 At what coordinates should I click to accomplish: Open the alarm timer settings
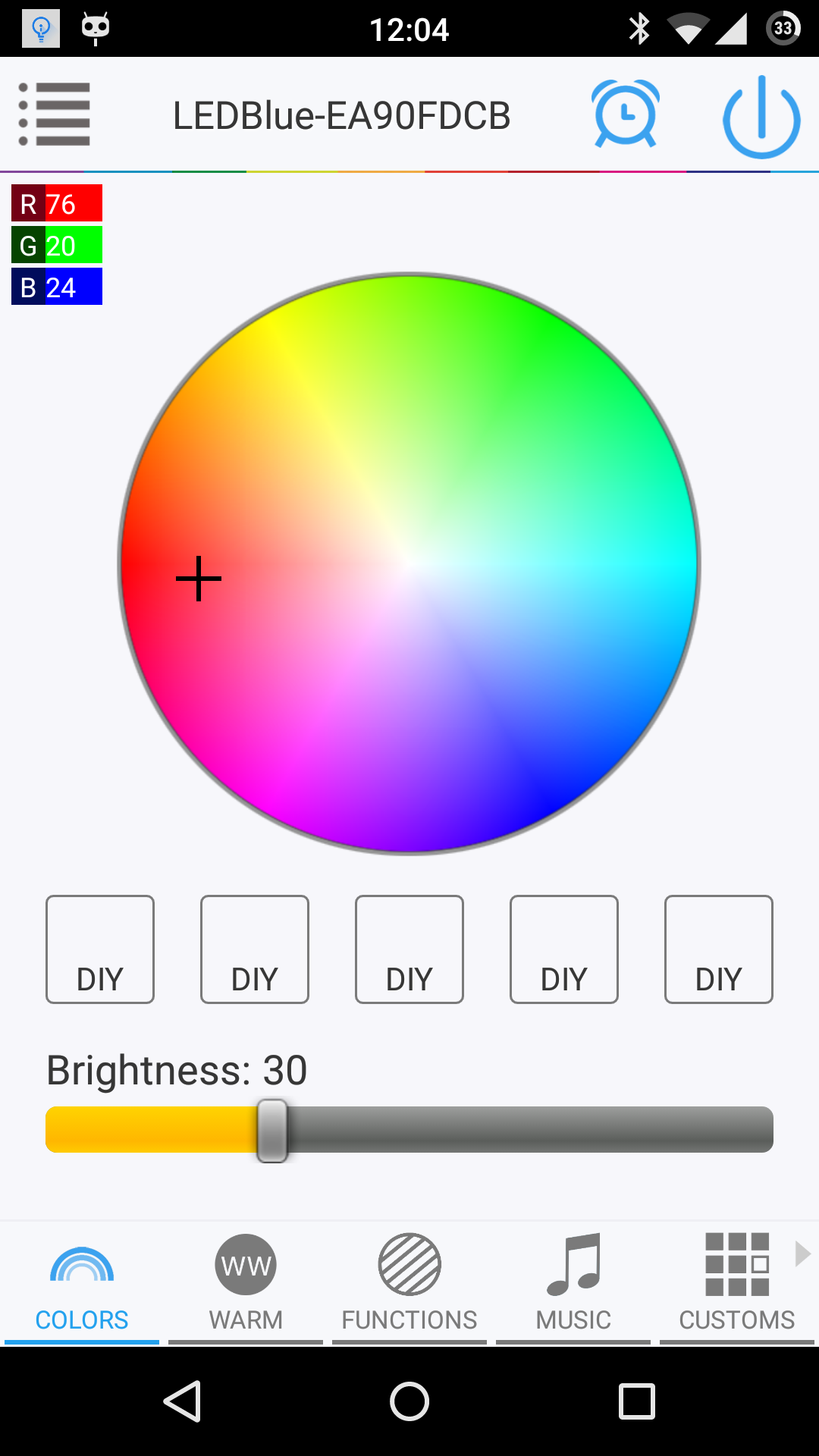click(626, 114)
